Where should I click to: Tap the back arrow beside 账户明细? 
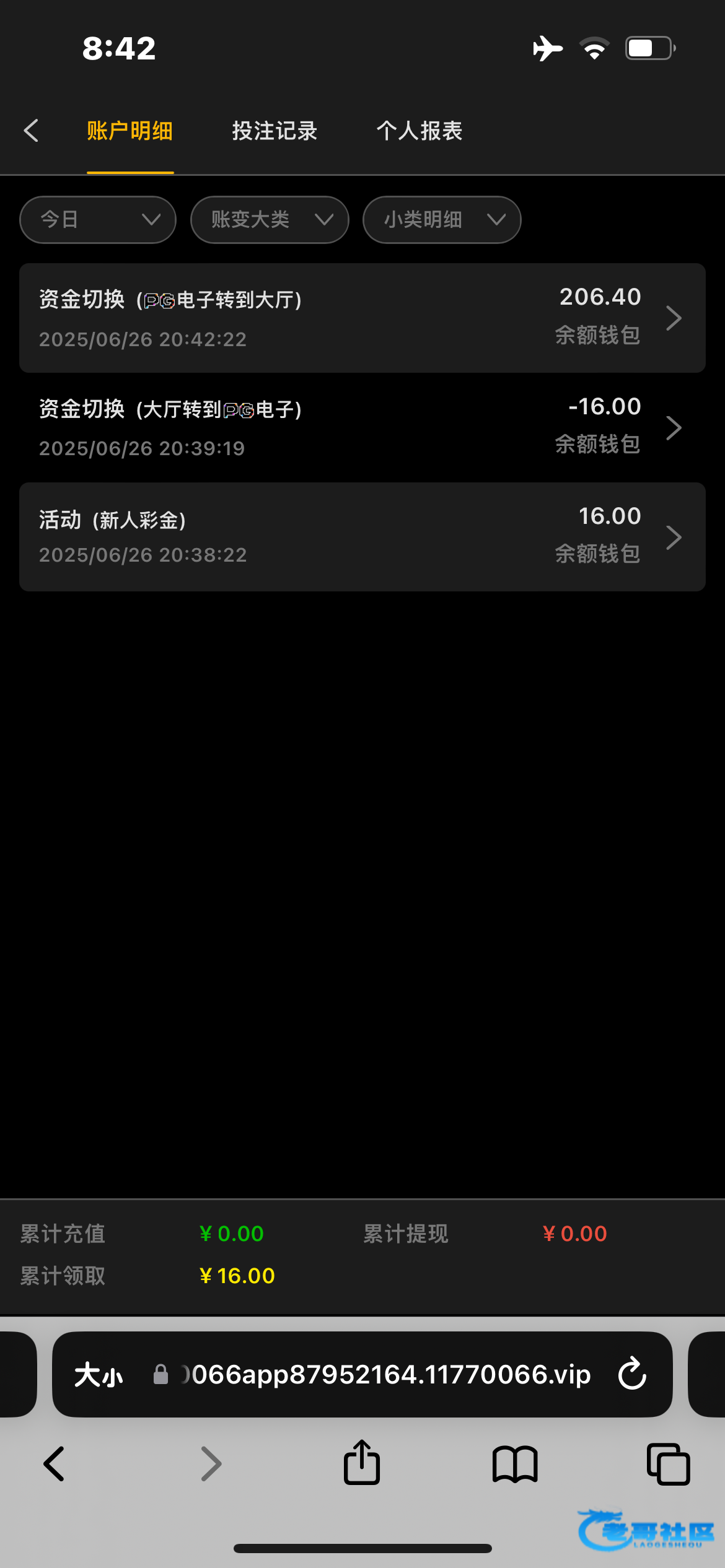tap(31, 131)
